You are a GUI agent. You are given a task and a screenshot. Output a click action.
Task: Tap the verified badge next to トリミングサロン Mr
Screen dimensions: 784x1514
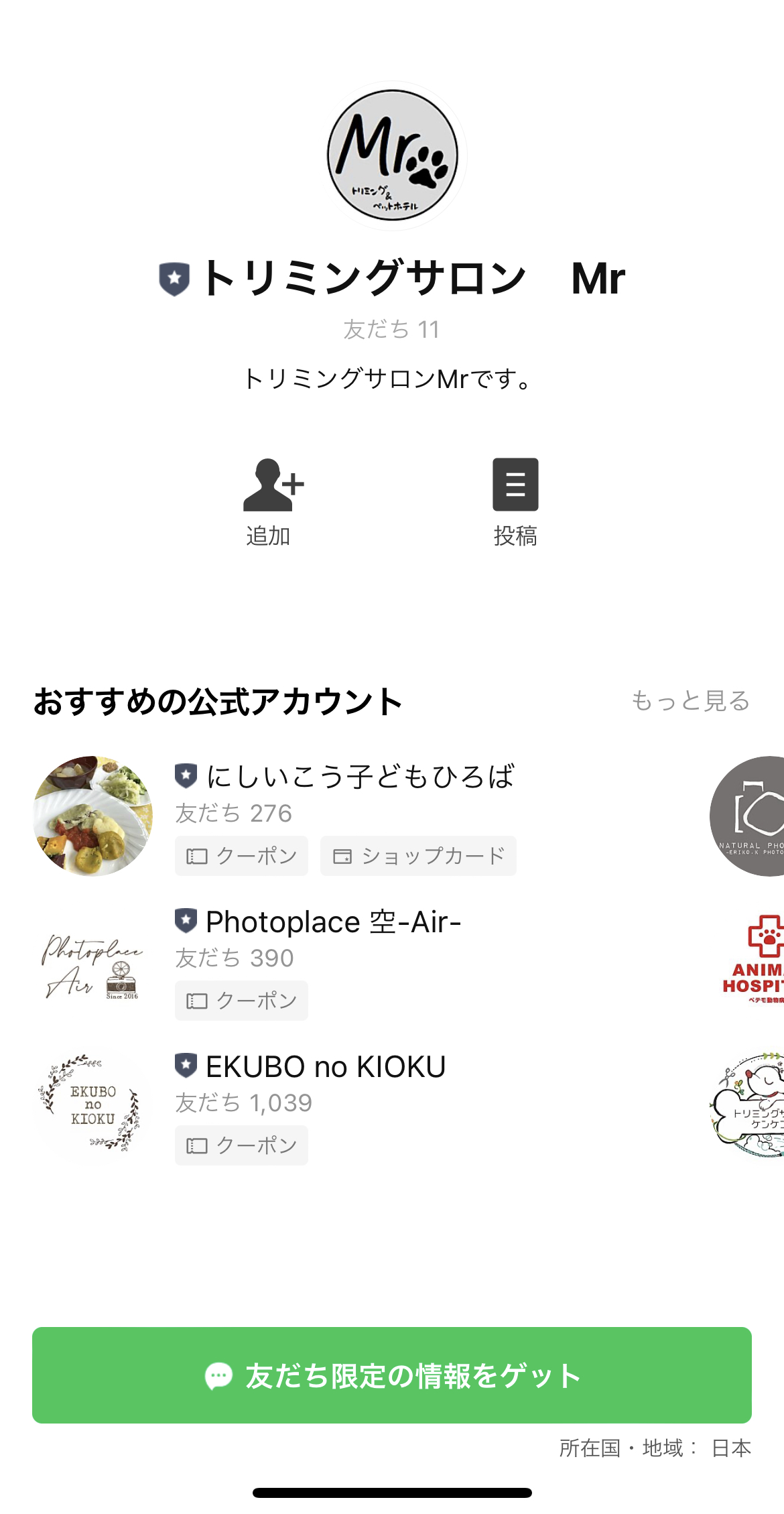174,277
